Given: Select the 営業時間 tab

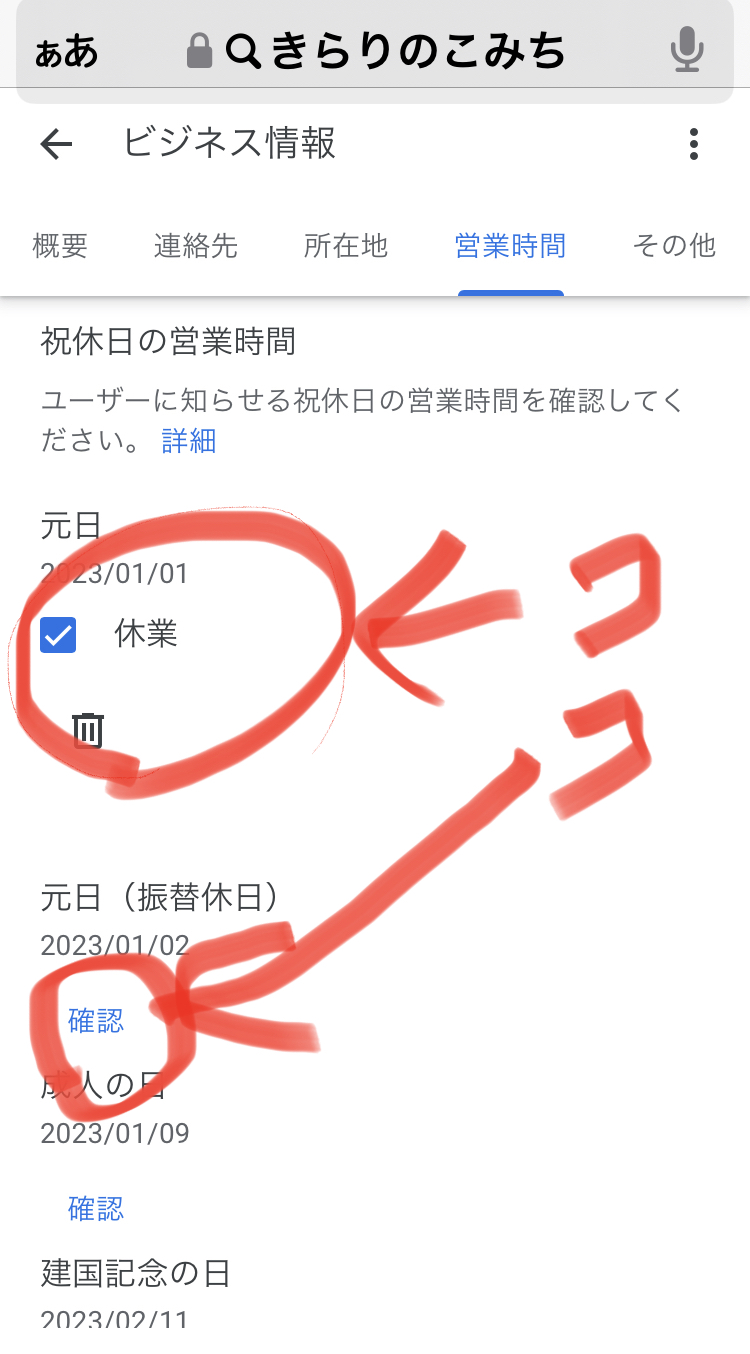Looking at the screenshot, I should point(511,245).
